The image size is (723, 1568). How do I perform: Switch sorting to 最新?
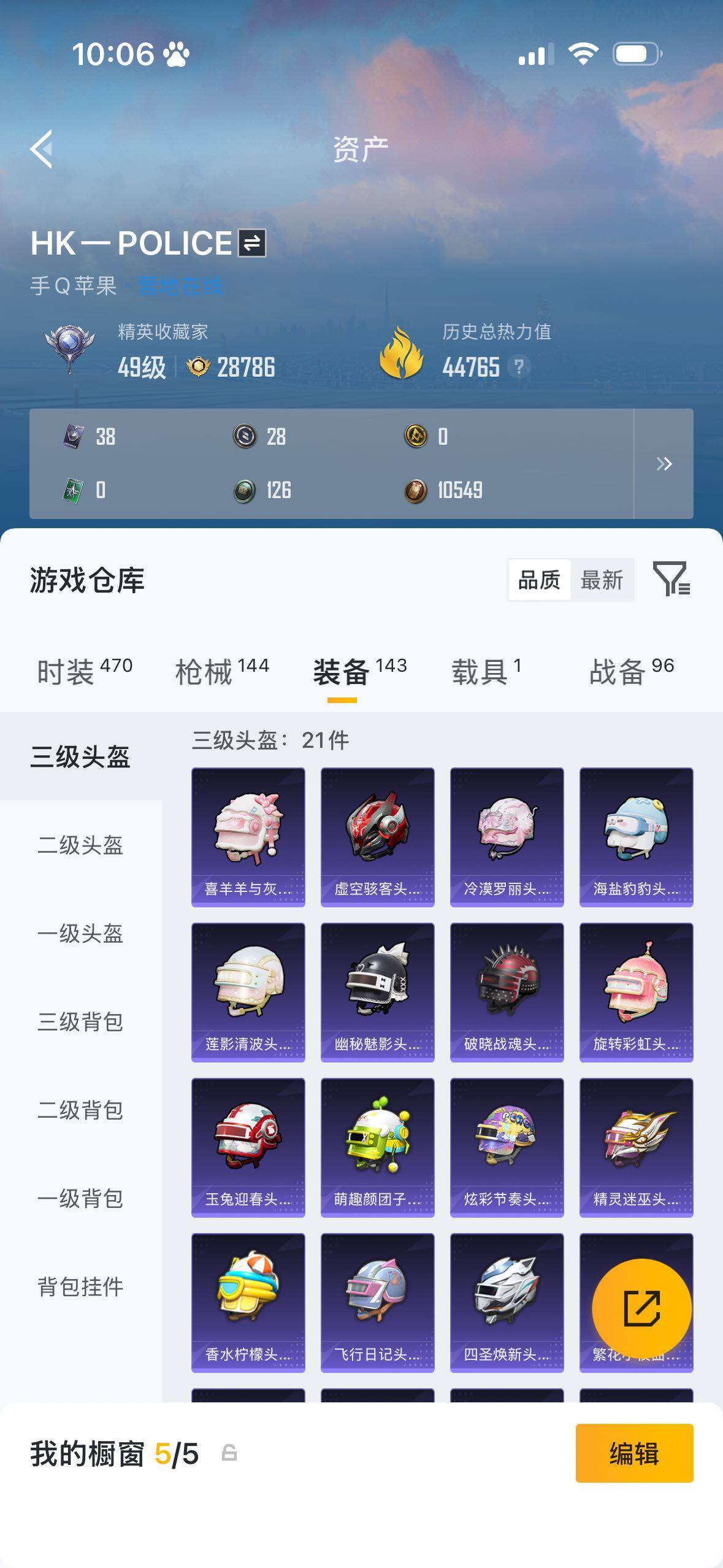point(603,579)
